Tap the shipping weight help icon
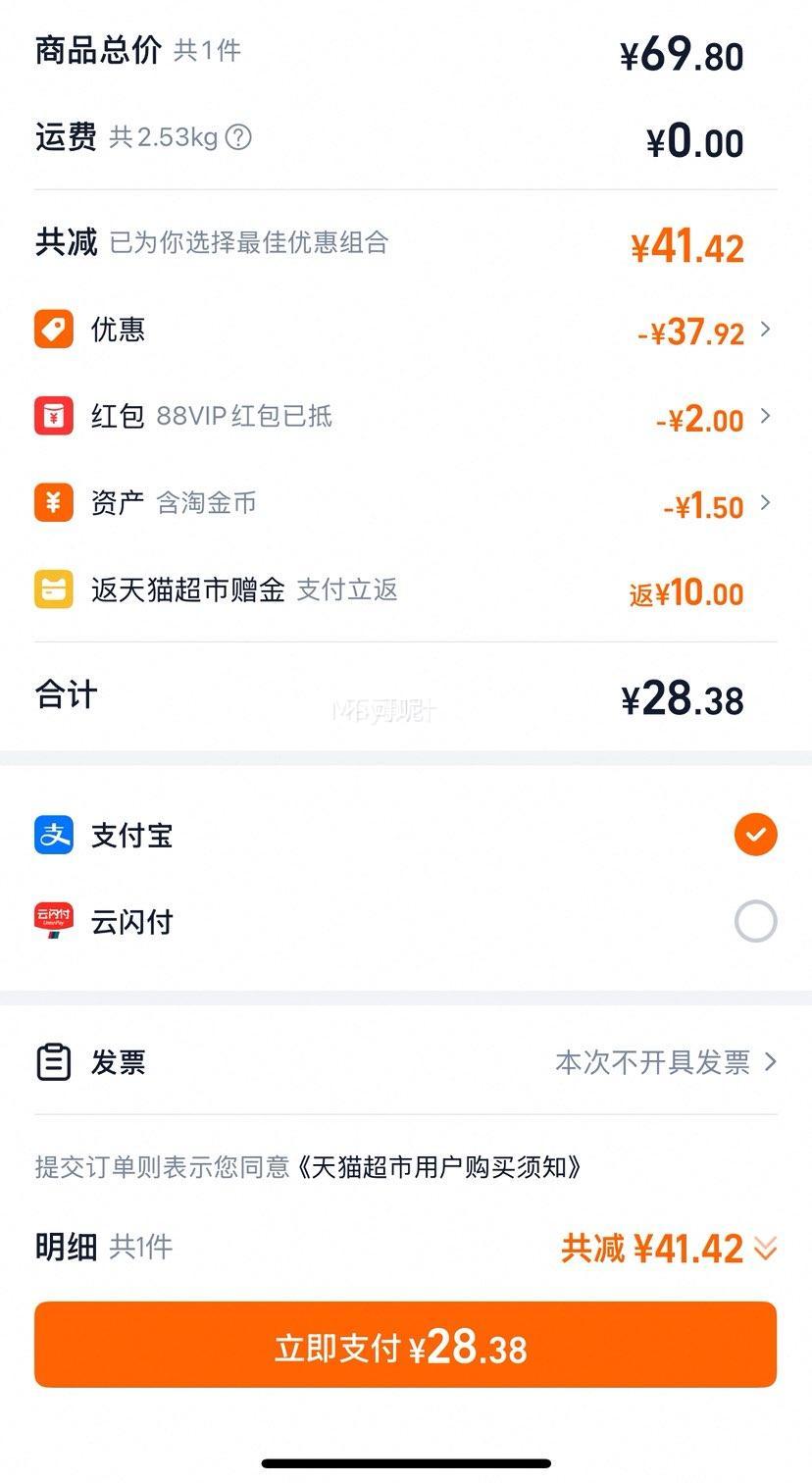 pos(238,136)
